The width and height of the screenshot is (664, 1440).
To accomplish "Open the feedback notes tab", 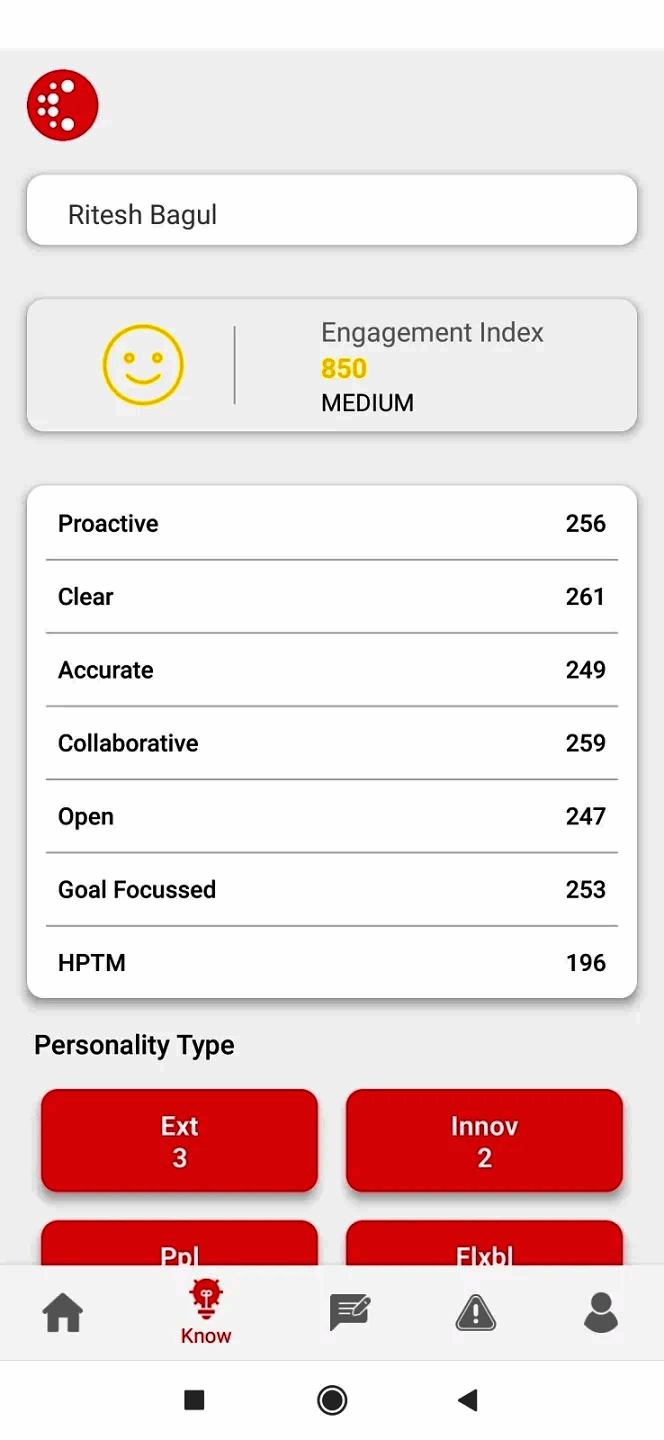I will (x=350, y=1312).
